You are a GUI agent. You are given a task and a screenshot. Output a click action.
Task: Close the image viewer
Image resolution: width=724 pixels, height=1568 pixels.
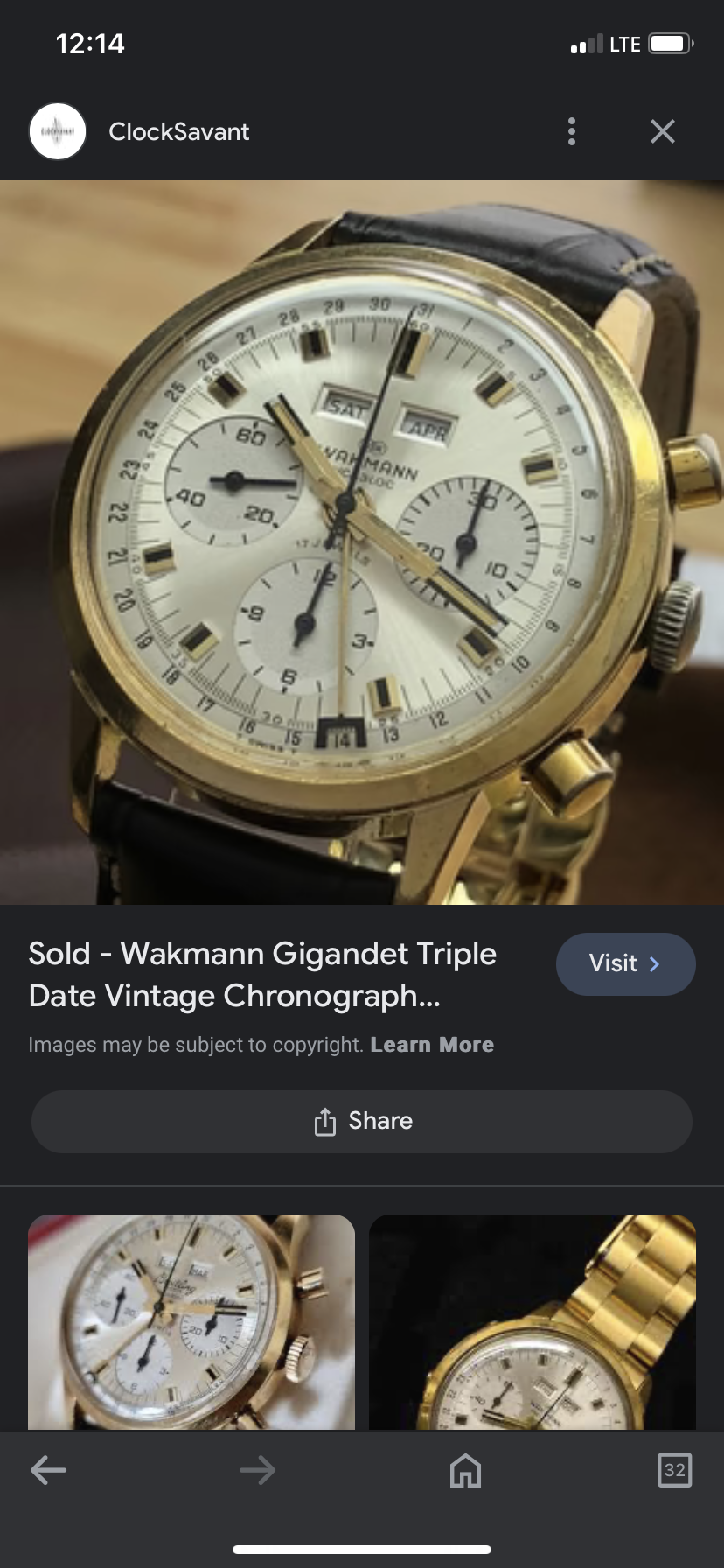point(662,131)
